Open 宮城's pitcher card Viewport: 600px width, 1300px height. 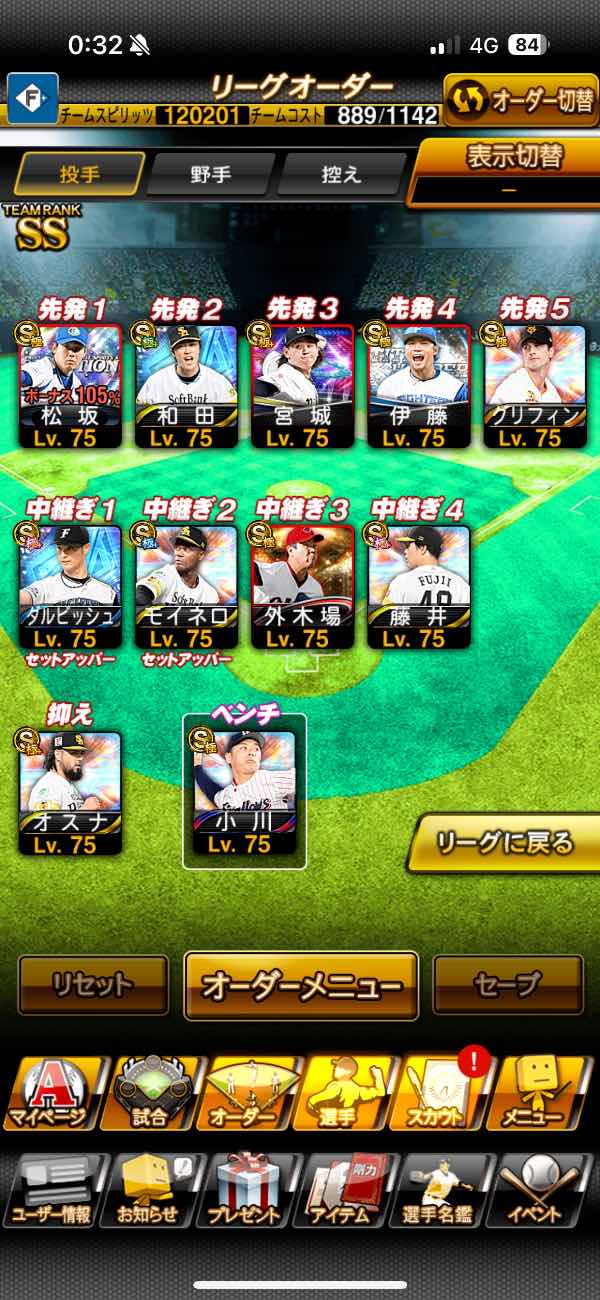click(x=302, y=385)
